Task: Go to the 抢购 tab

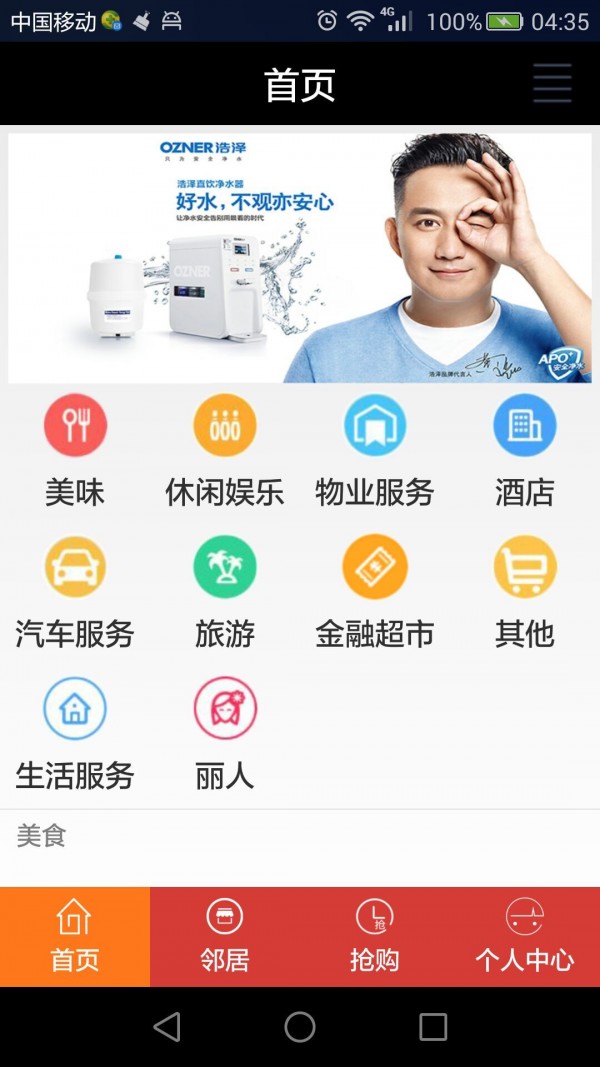Action: [375, 936]
